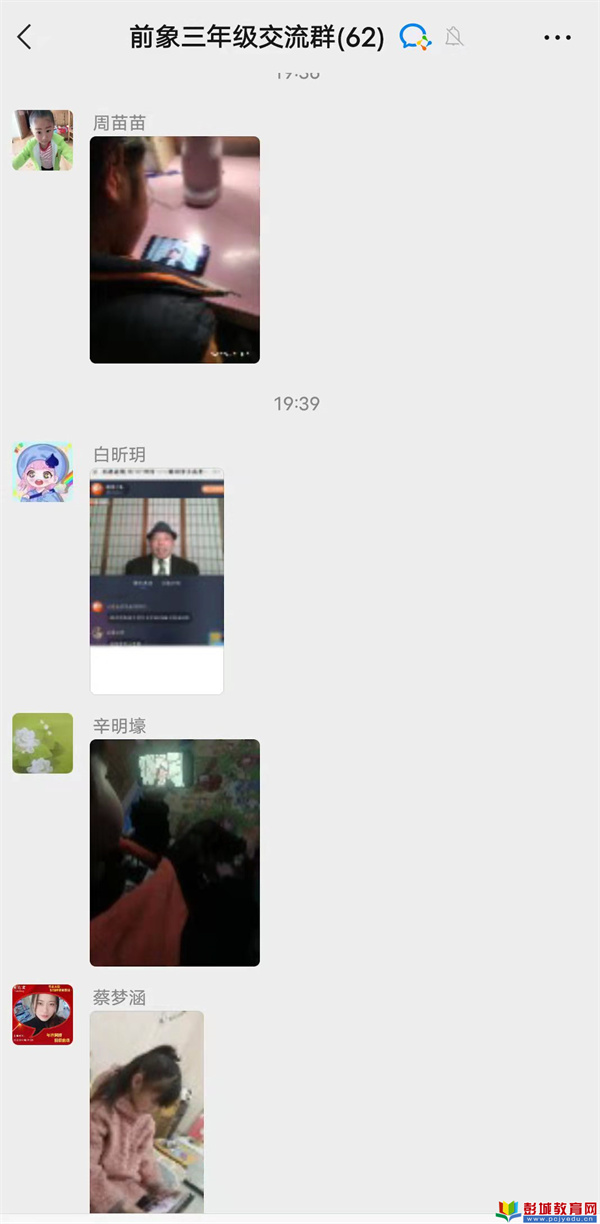Open the group chat overflow menu

[557, 38]
